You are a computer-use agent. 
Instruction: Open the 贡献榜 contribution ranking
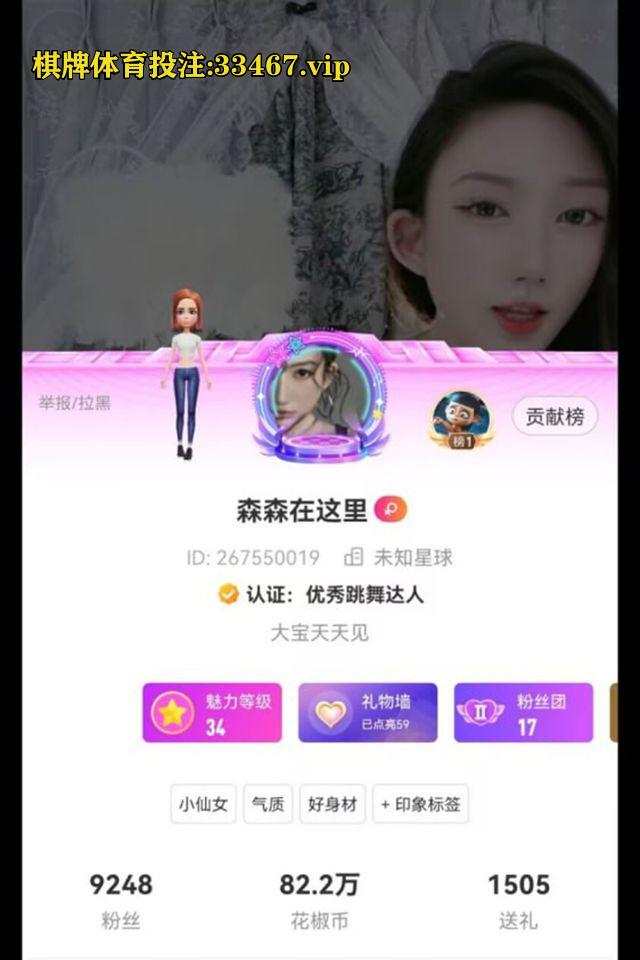pyautogui.click(x=555, y=416)
